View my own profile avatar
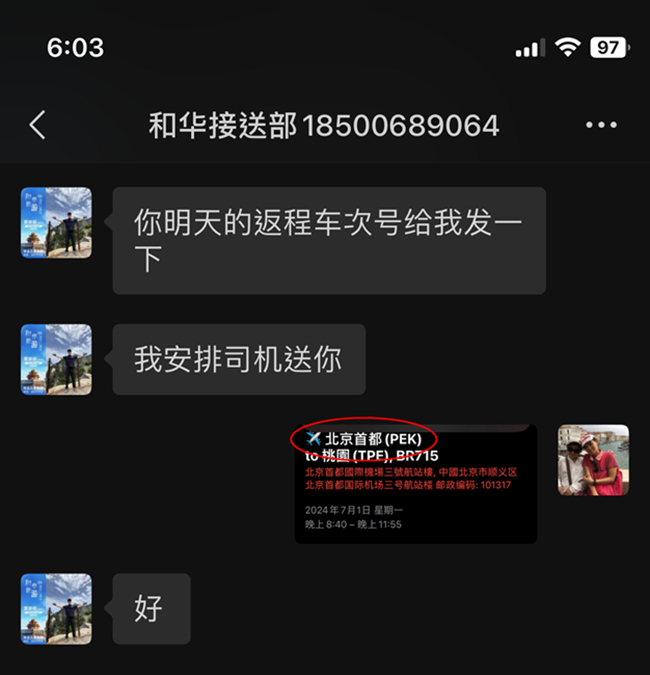This screenshot has height=675, width=650. [593, 459]
